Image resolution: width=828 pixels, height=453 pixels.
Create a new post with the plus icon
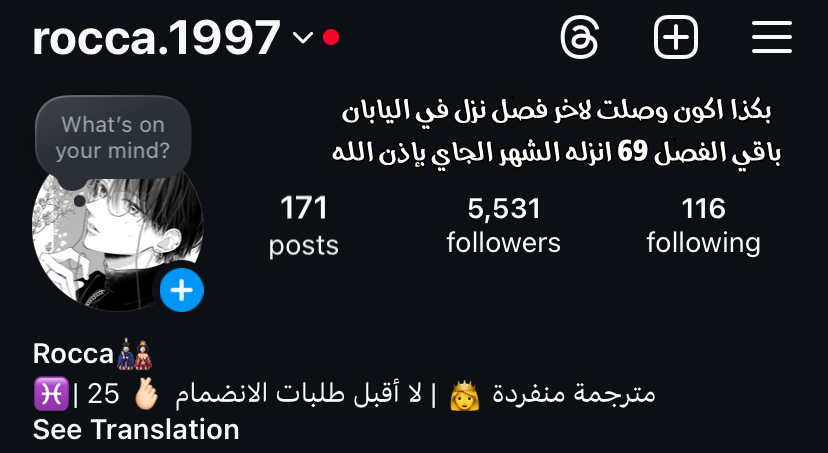pos(676,39)
